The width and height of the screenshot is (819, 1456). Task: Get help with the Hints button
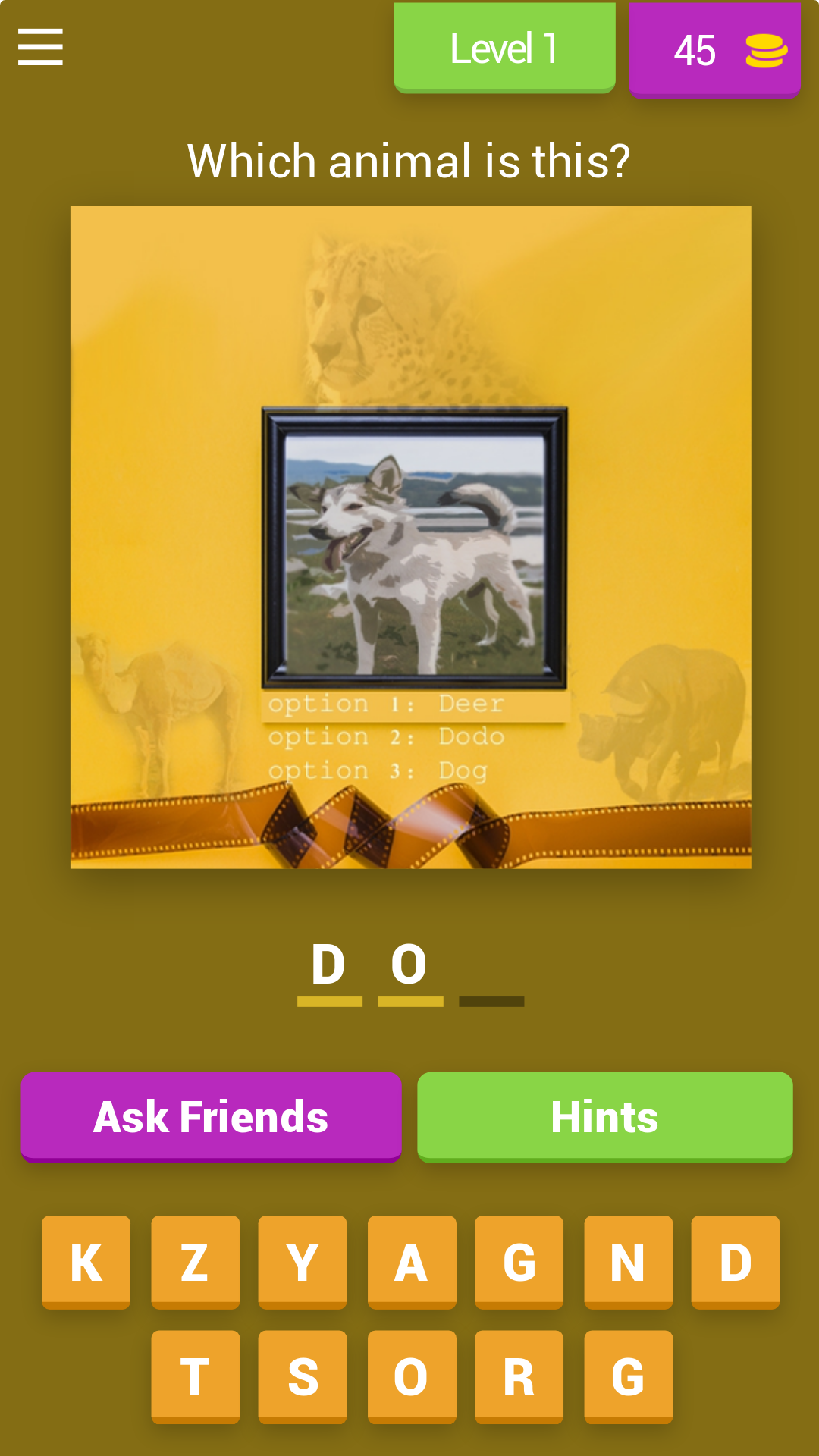tap(604, 1116)
